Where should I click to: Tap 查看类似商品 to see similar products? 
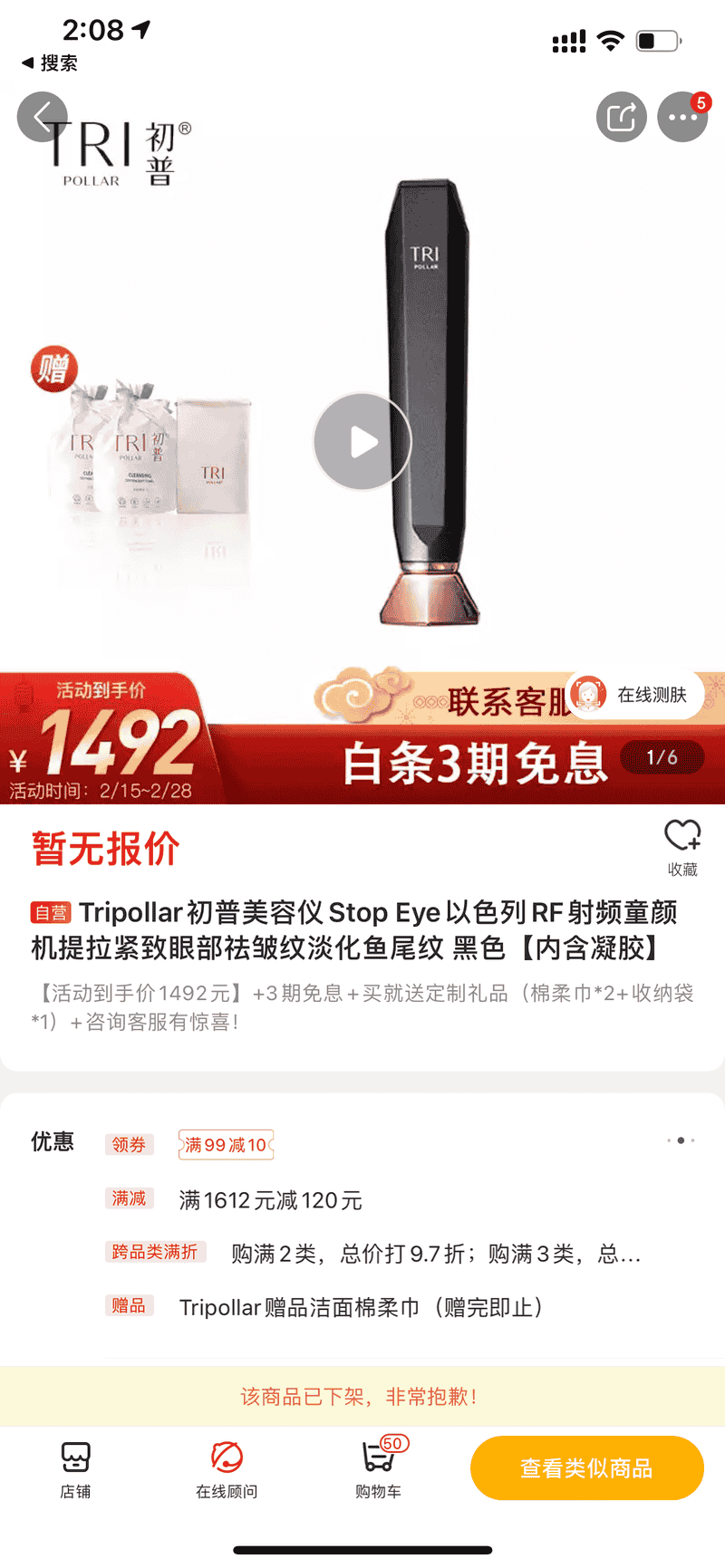click(x=586, y=1467)
